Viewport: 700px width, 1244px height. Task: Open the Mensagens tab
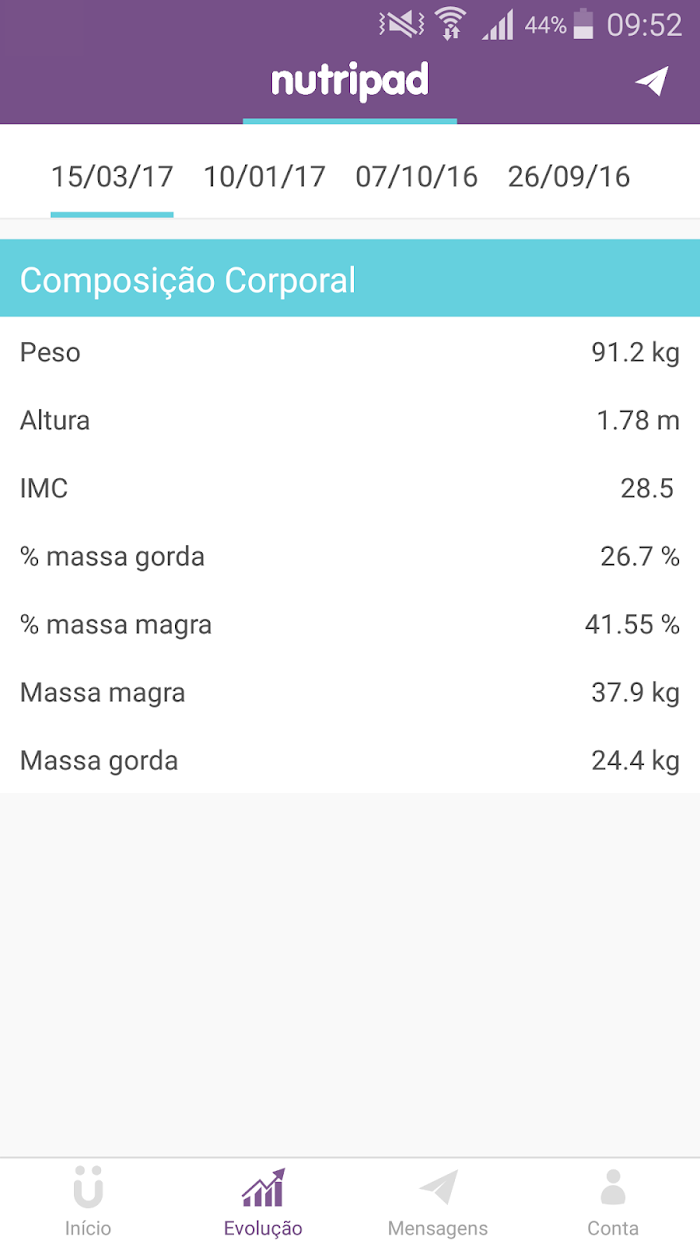coord(438,1201)
